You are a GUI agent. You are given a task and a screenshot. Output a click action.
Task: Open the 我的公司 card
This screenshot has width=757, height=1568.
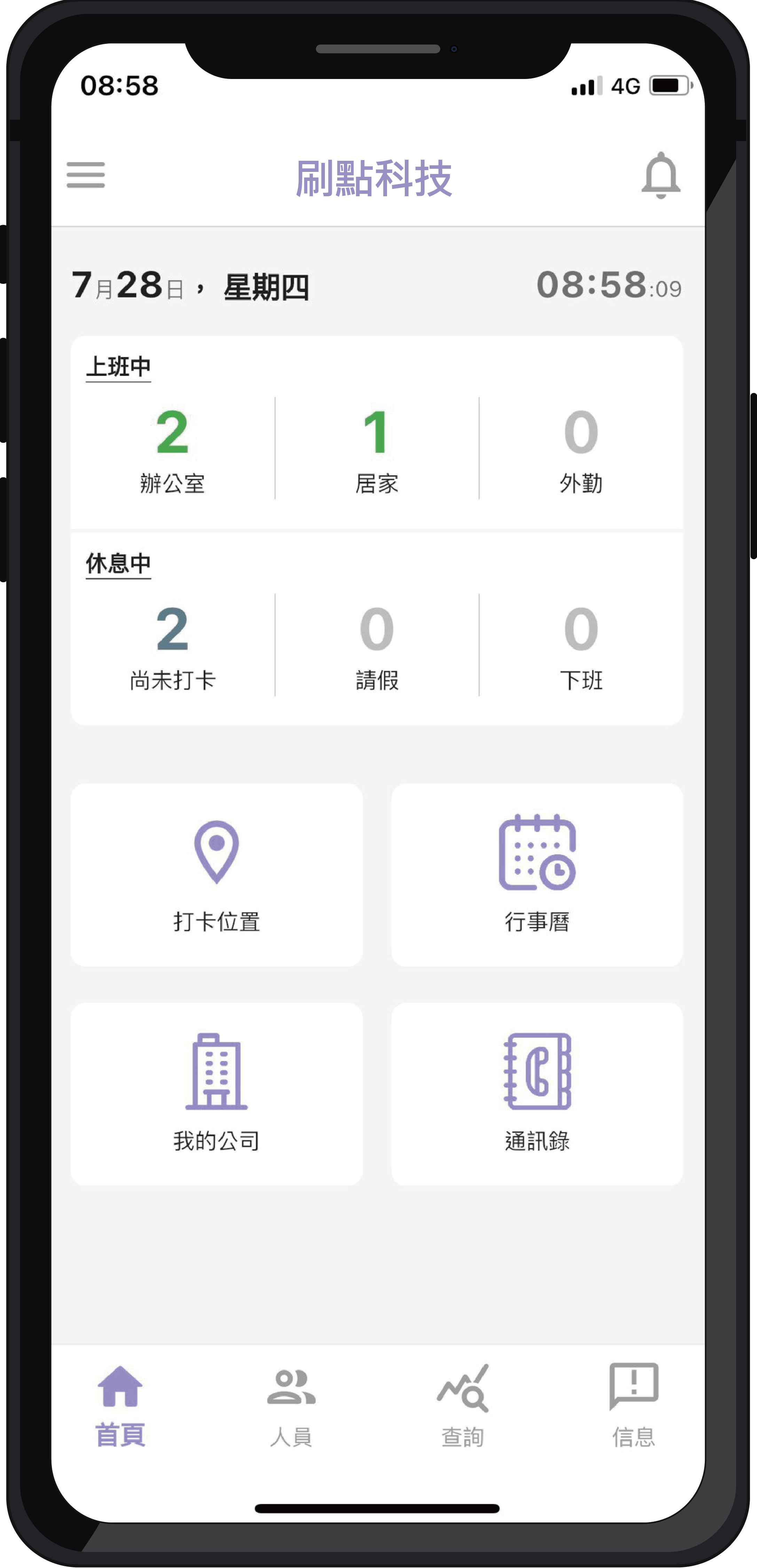pyautogui.click(x=217, y=1094)
